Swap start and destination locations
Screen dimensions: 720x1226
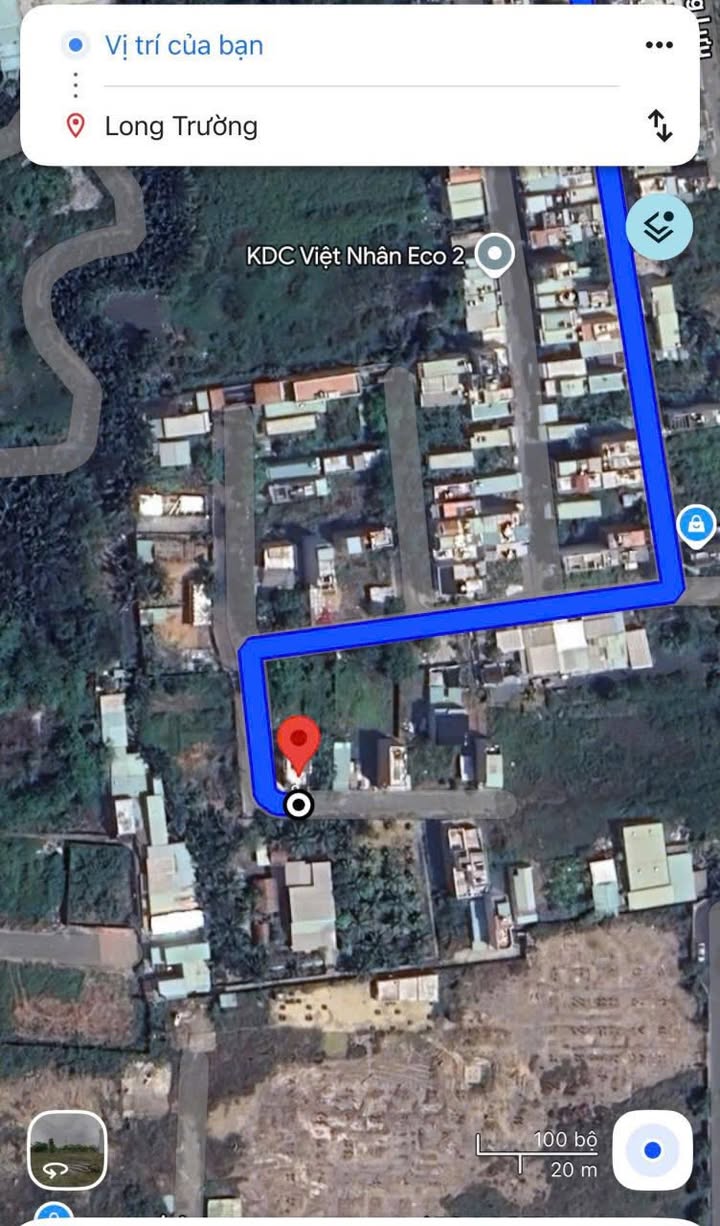coord(660,126)
